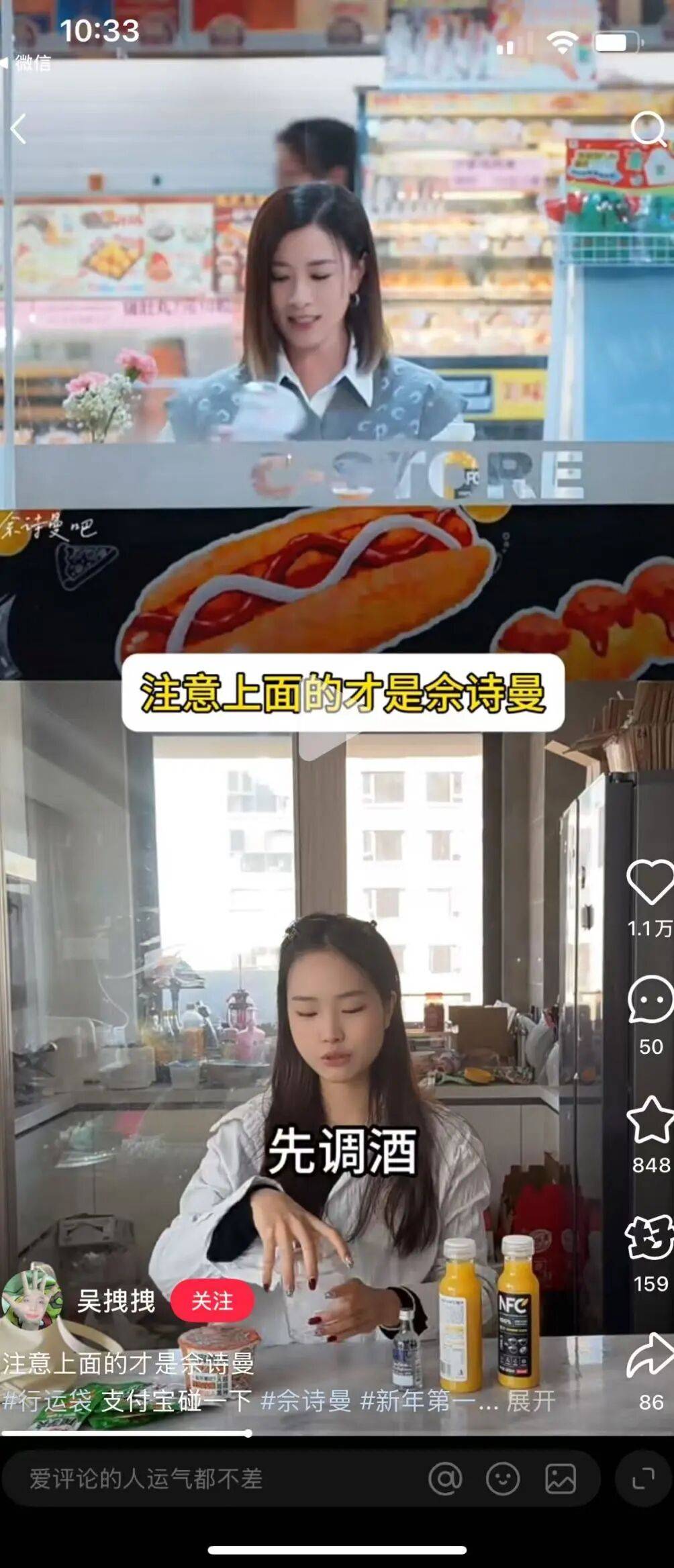Open the #佘诗曼 hashtag
This screenshot has width=674, height=1568.
305,1402
